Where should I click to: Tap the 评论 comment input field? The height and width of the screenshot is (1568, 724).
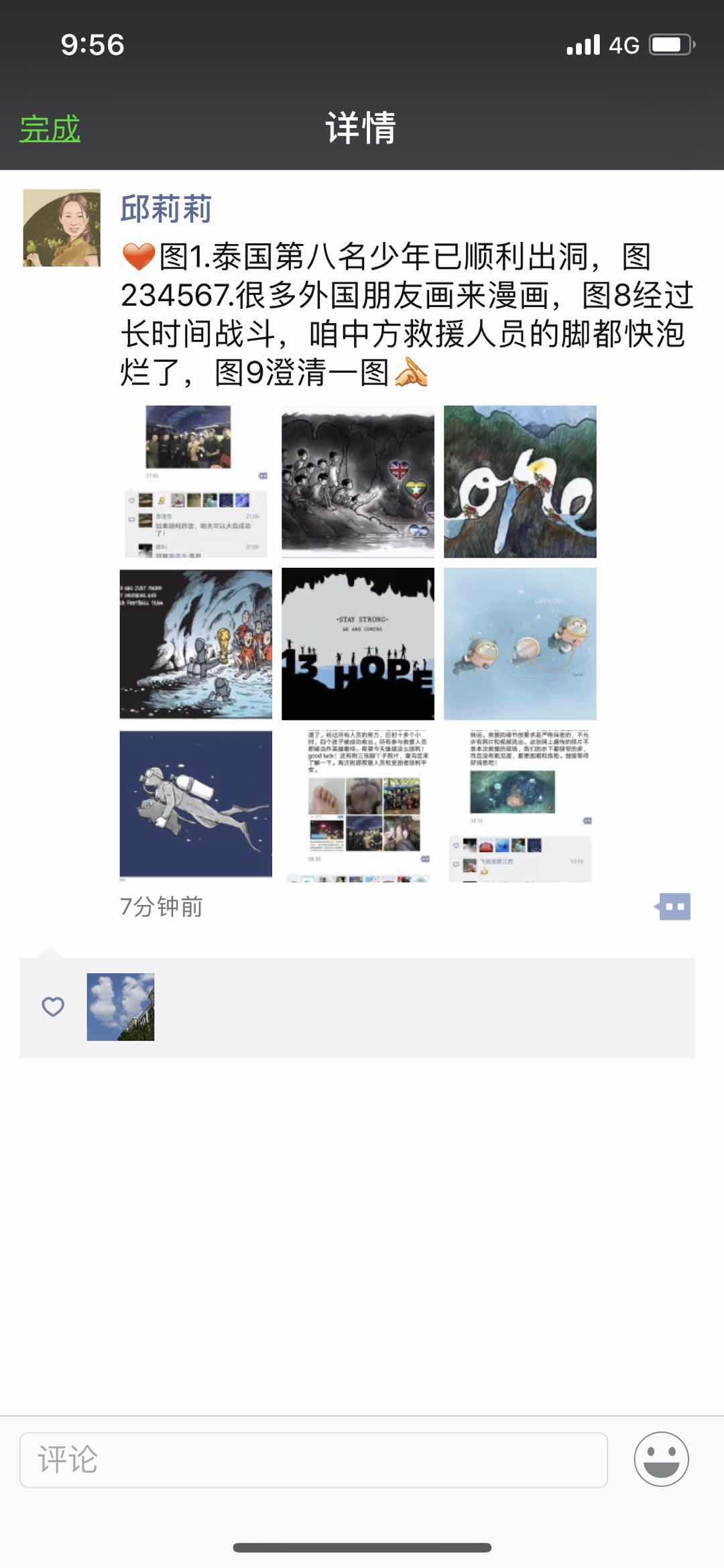pyautogui.click(x=313, y=1459)
